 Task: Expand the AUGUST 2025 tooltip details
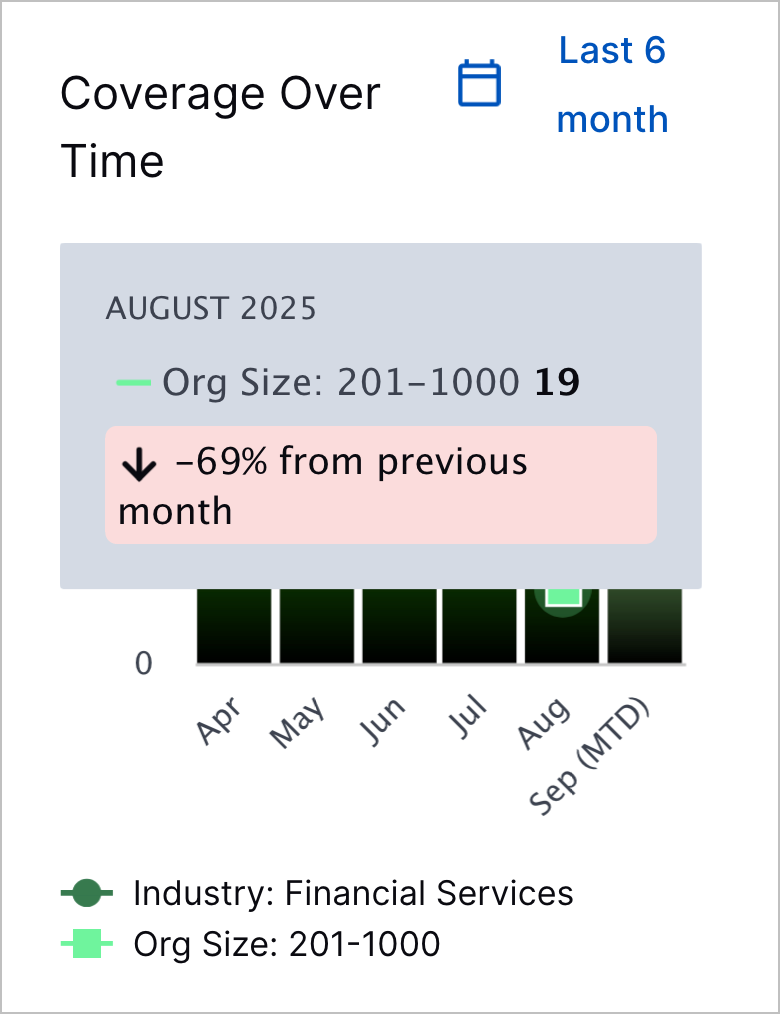(x=211, y=309)
